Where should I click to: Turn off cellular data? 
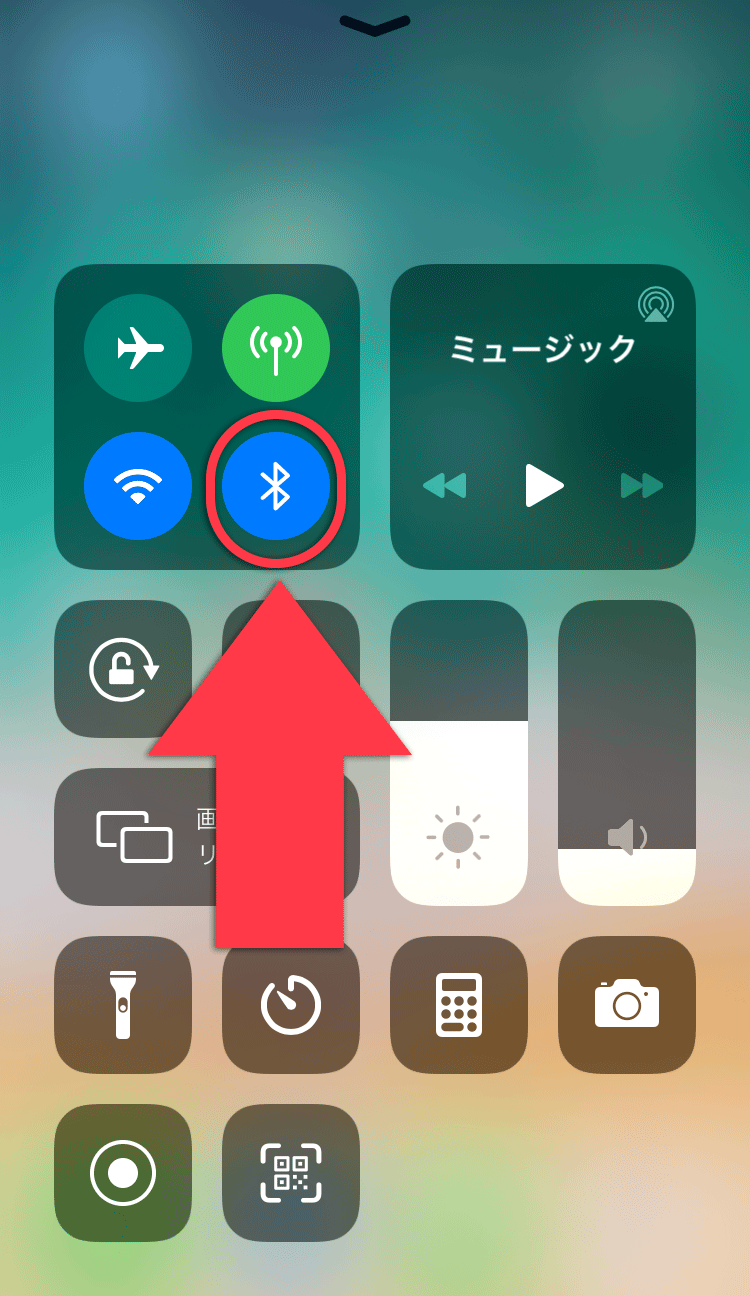click(x=276, y=348)
